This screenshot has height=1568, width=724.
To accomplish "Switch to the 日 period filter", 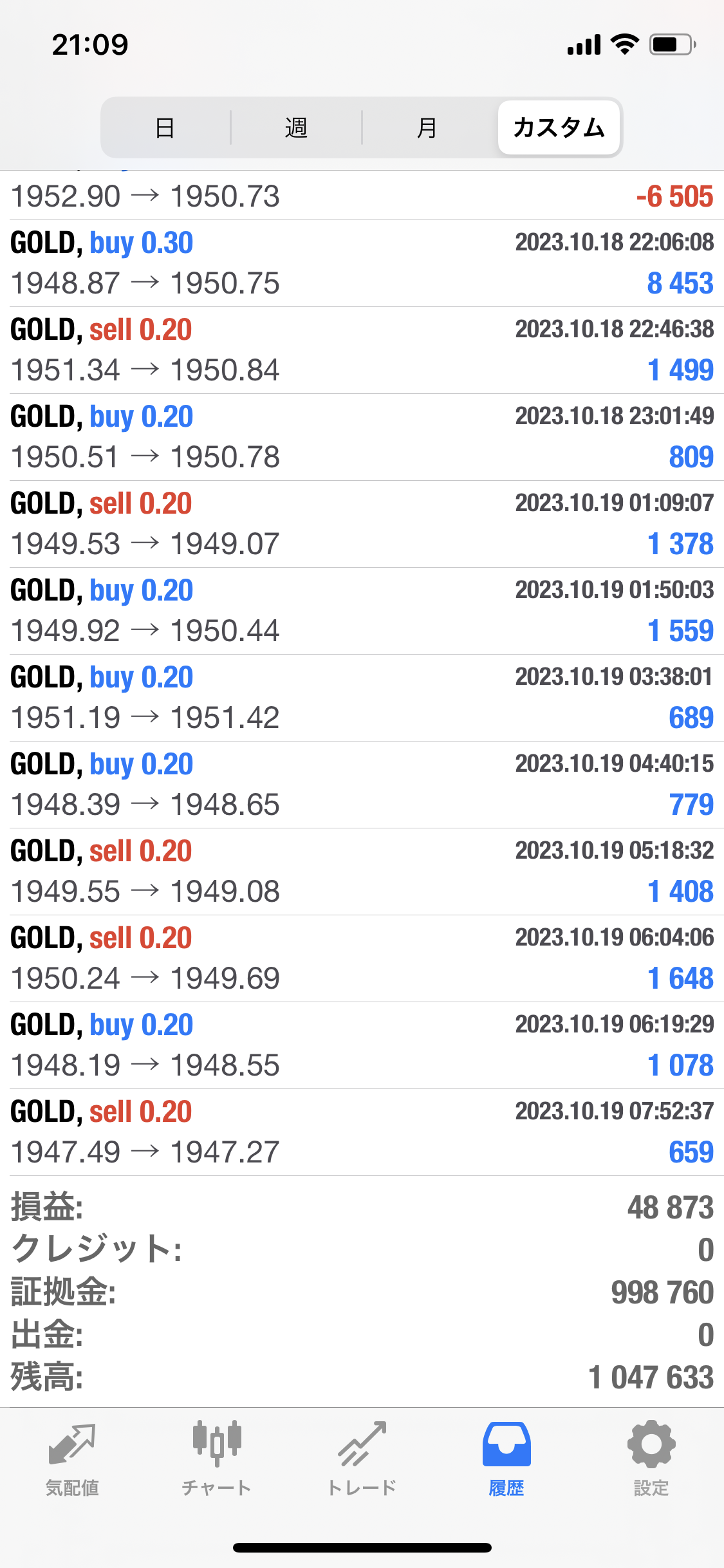I will 165,127.
